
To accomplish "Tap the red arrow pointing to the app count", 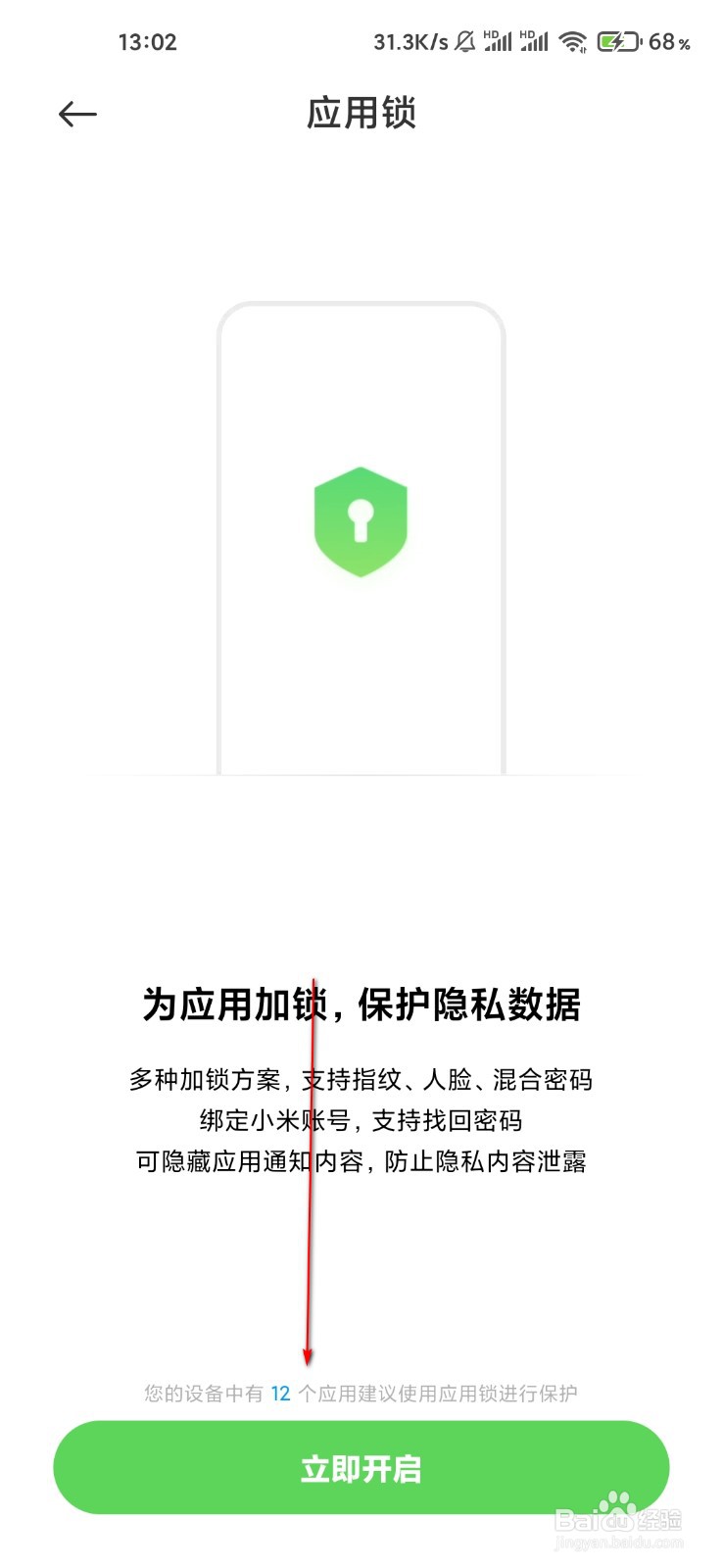I will click(x=312, y=1176).
